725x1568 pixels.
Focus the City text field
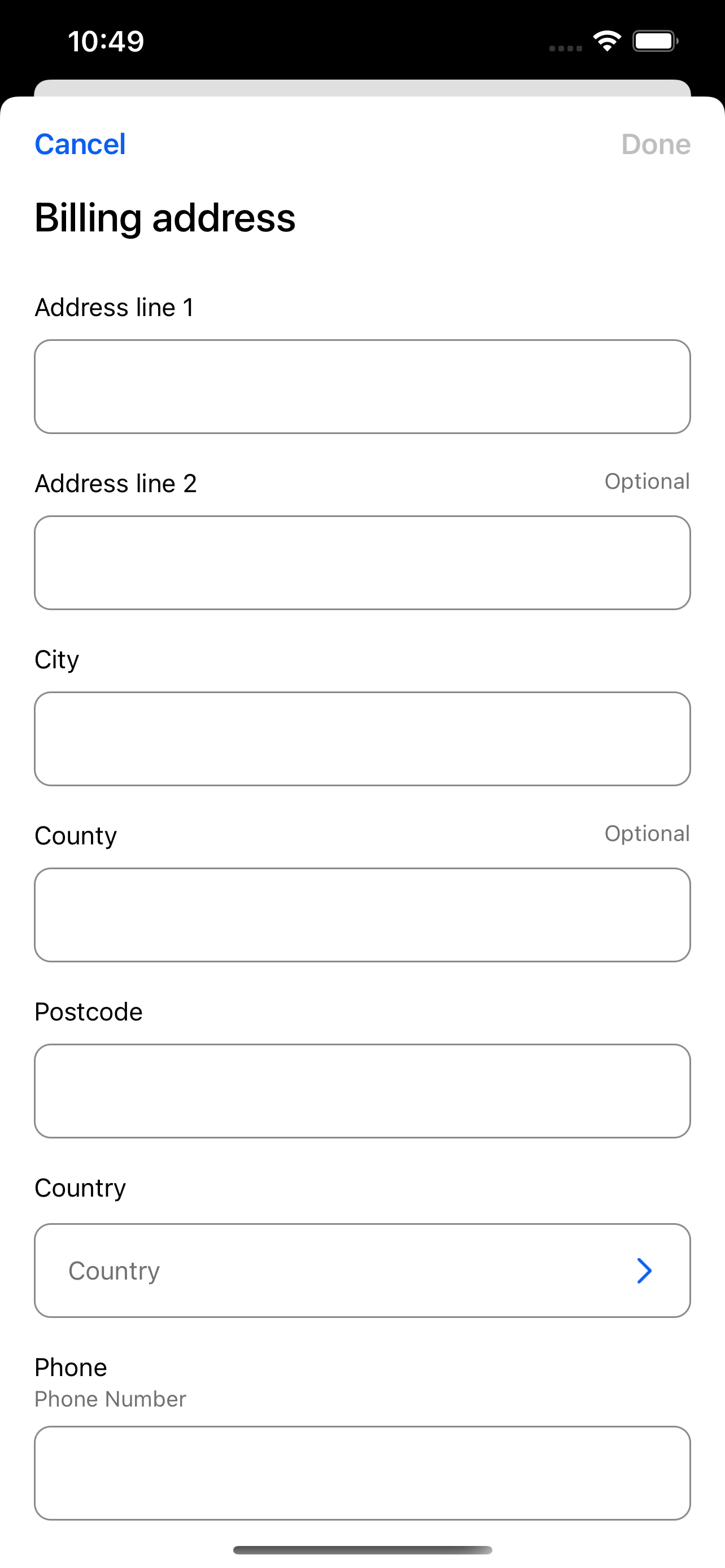coord(362,739)
